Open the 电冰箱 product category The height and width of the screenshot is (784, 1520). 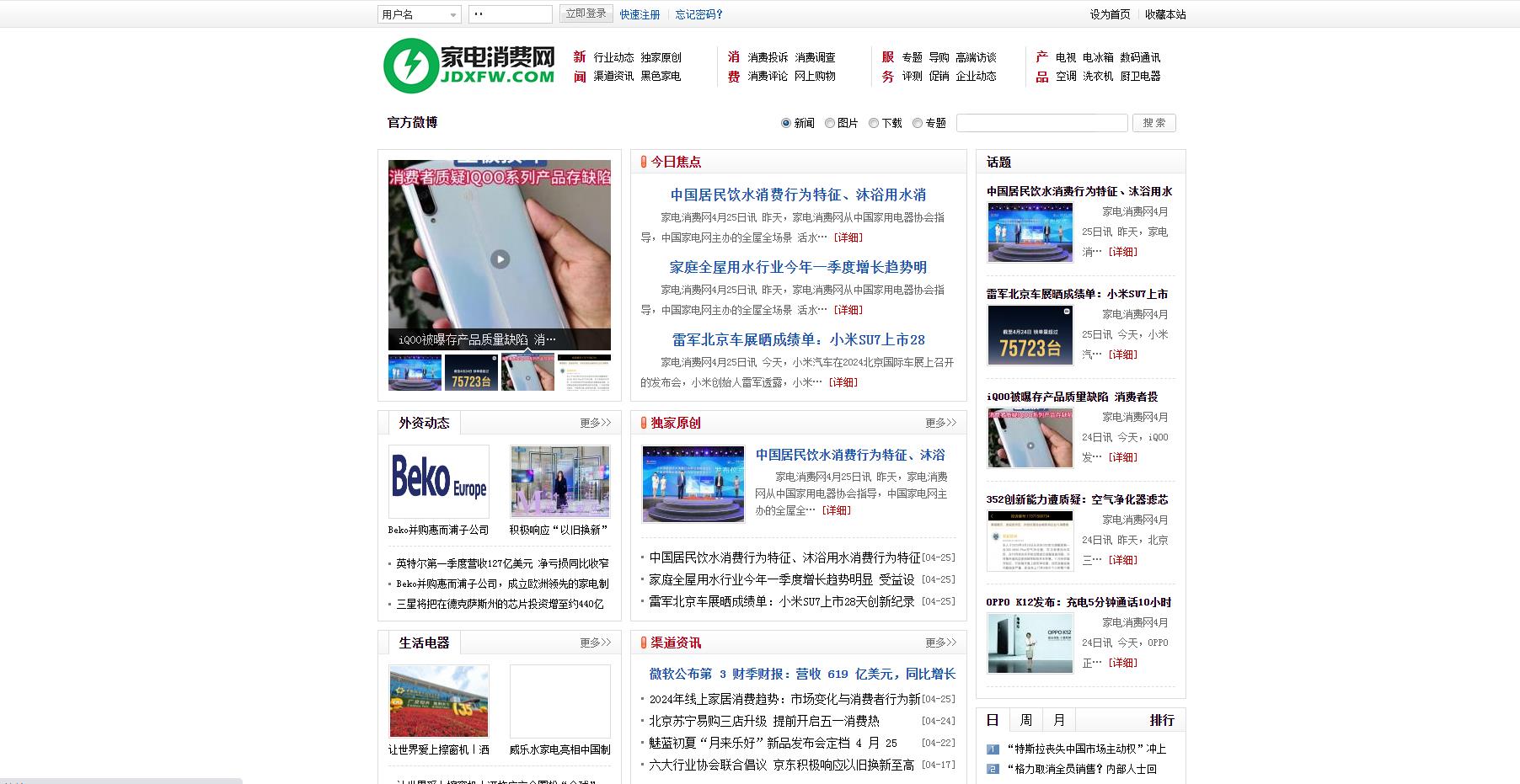[x=1098, y=57]
